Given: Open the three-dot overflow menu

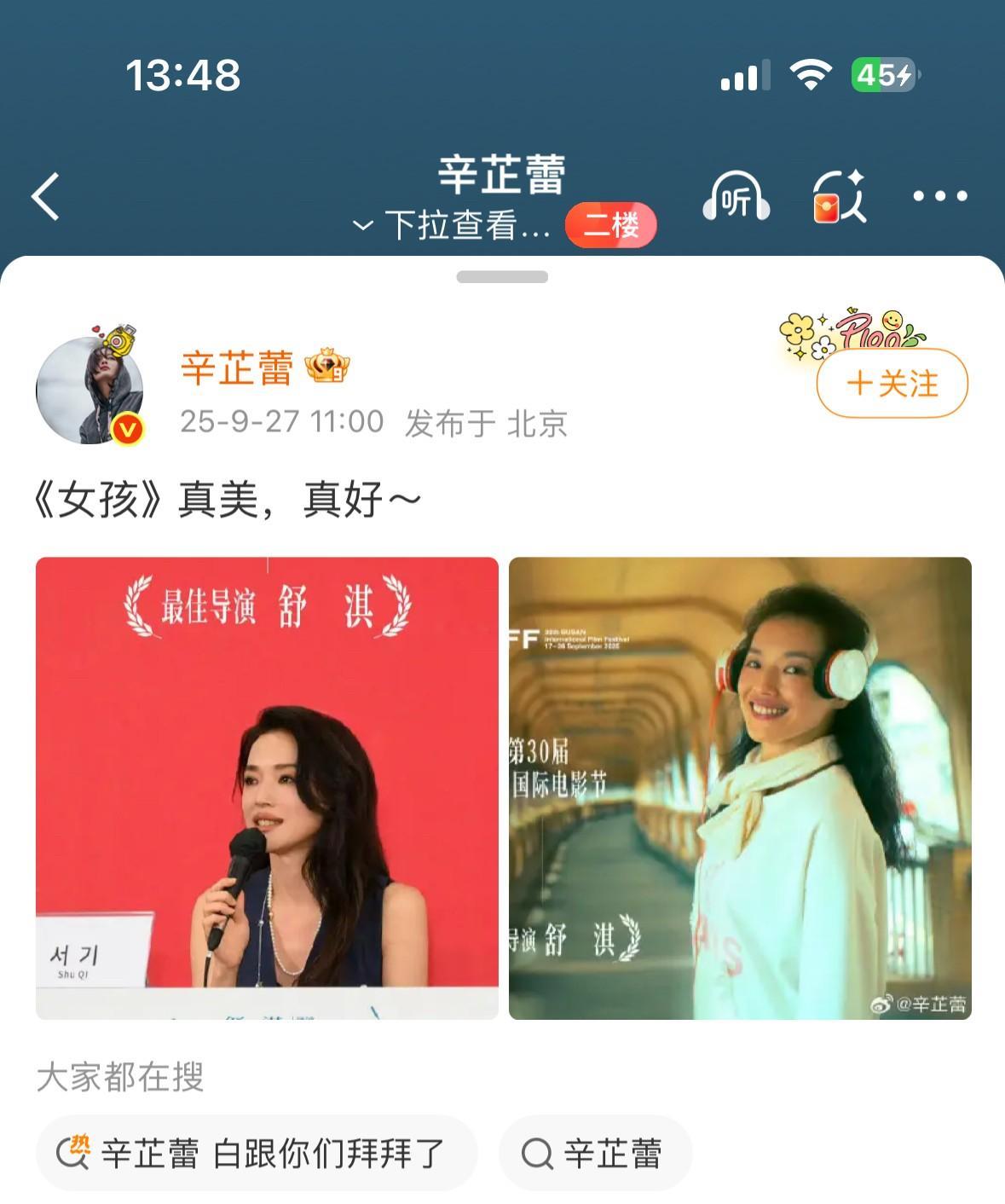Looking at the screenshot, I should pyautogui.click(x=939, y=197).
